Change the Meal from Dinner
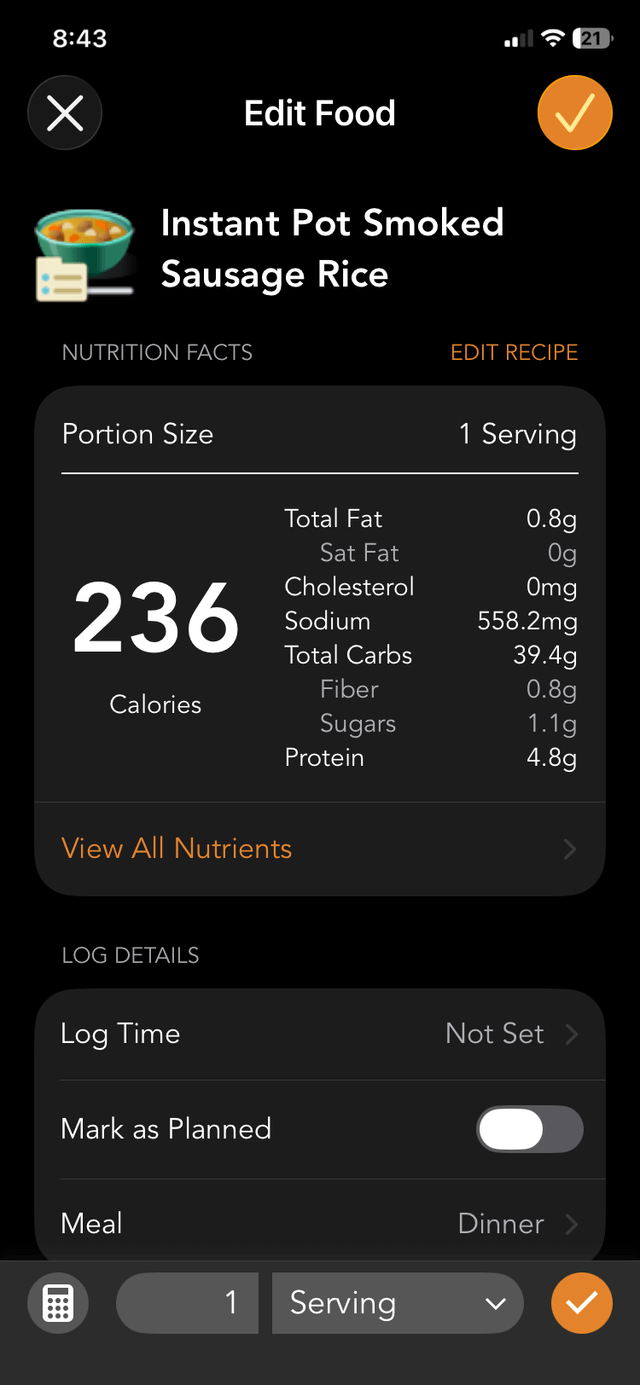Image resolution: width=640 pixels, height=1385 pixels. pos(320,1223)
